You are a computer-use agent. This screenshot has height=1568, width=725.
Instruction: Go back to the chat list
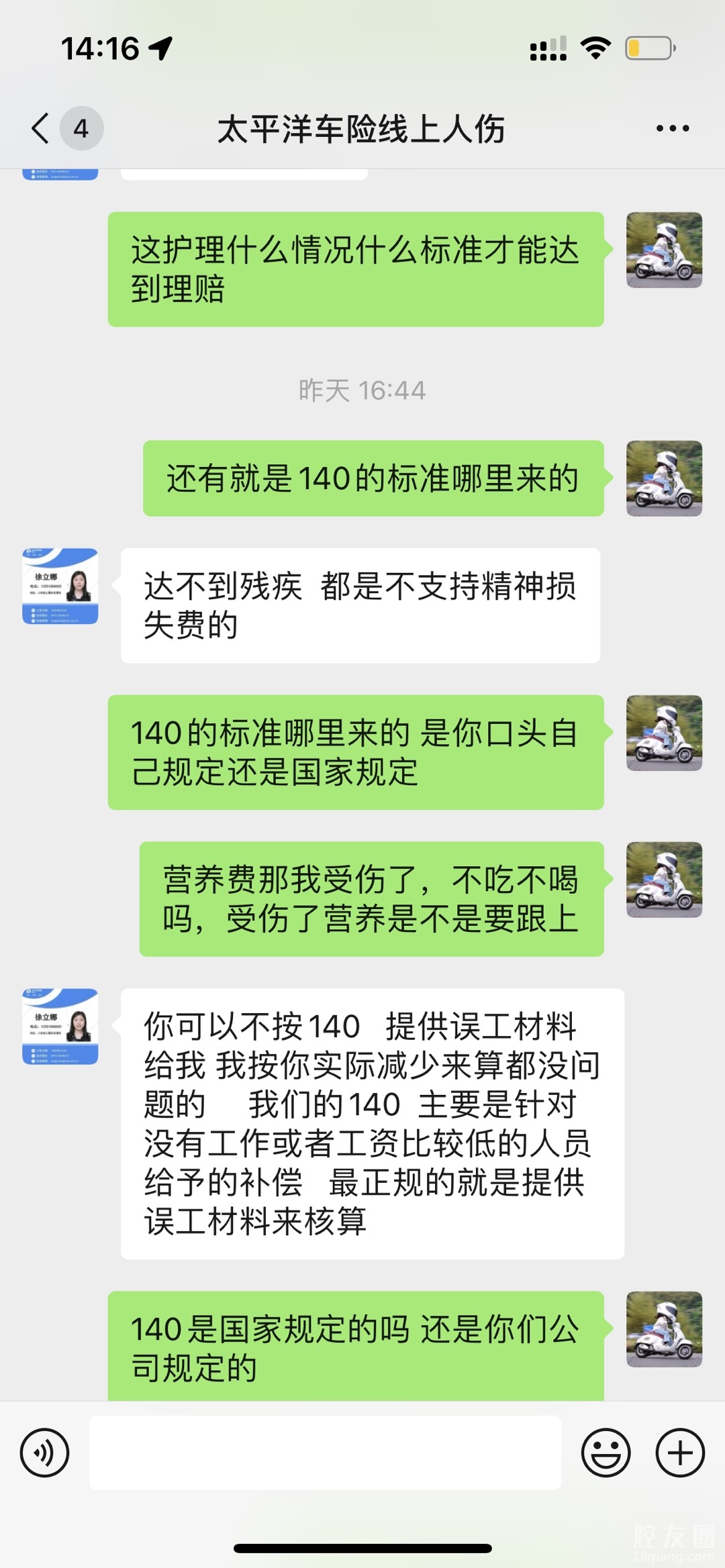coord(42,128)
